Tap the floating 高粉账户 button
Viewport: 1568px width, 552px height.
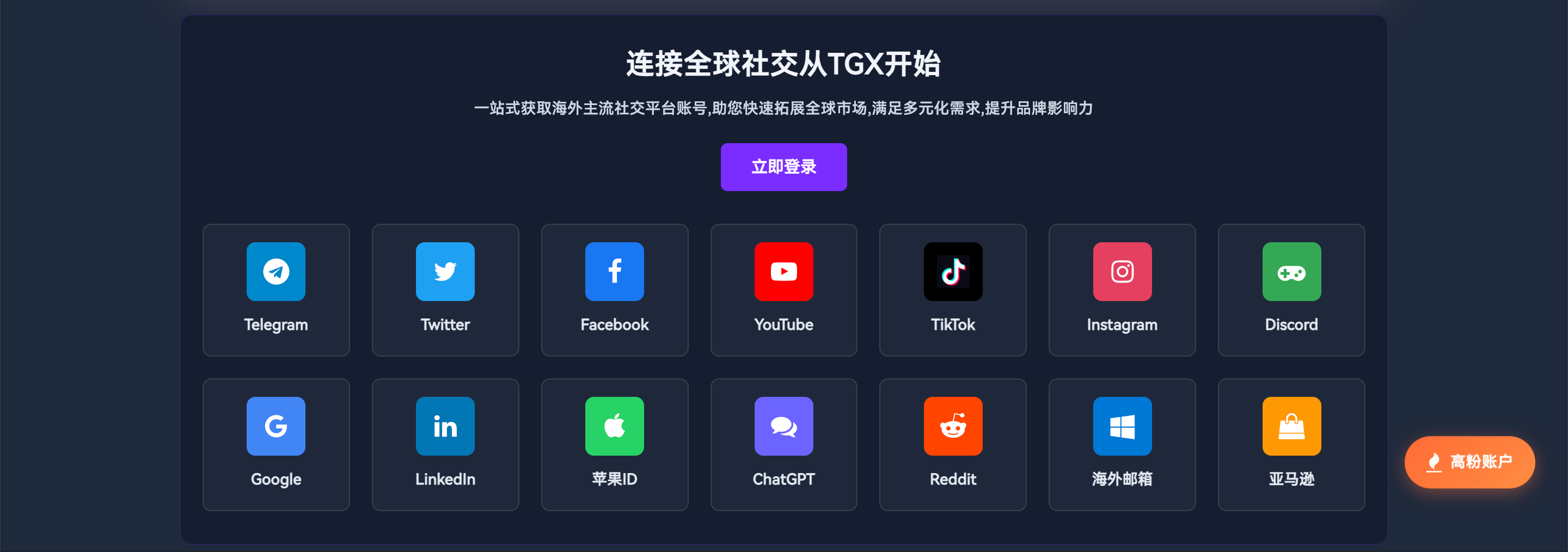[1469, 462]
